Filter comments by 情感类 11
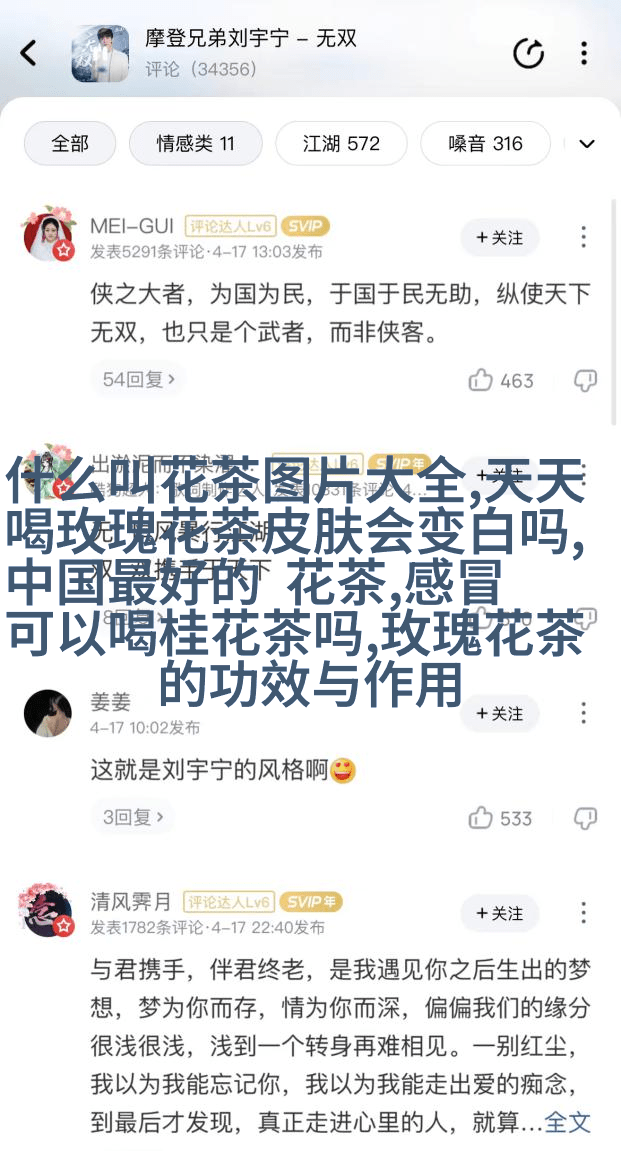The width and height of the screenshot is (621, 1151). click(195, 144)
